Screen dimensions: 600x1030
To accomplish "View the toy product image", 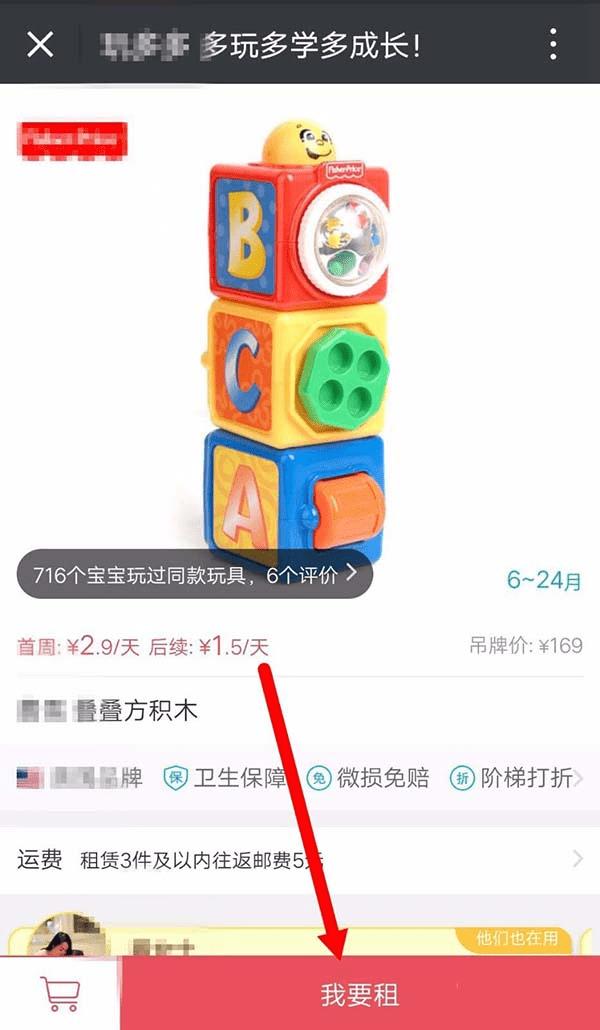I will (297, 340).
